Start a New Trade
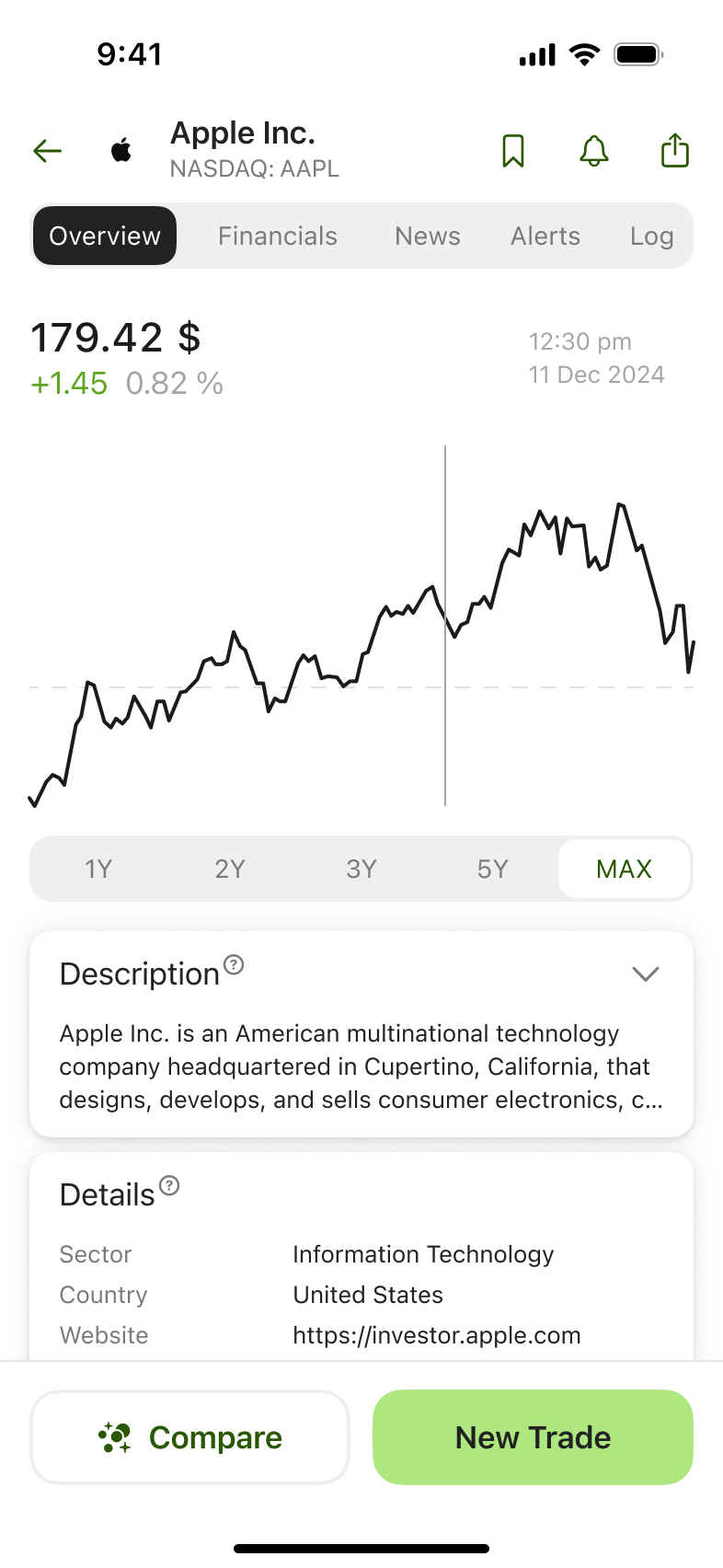The height and width of the screenshot is (1568, 723). (x=533, y=1437)
